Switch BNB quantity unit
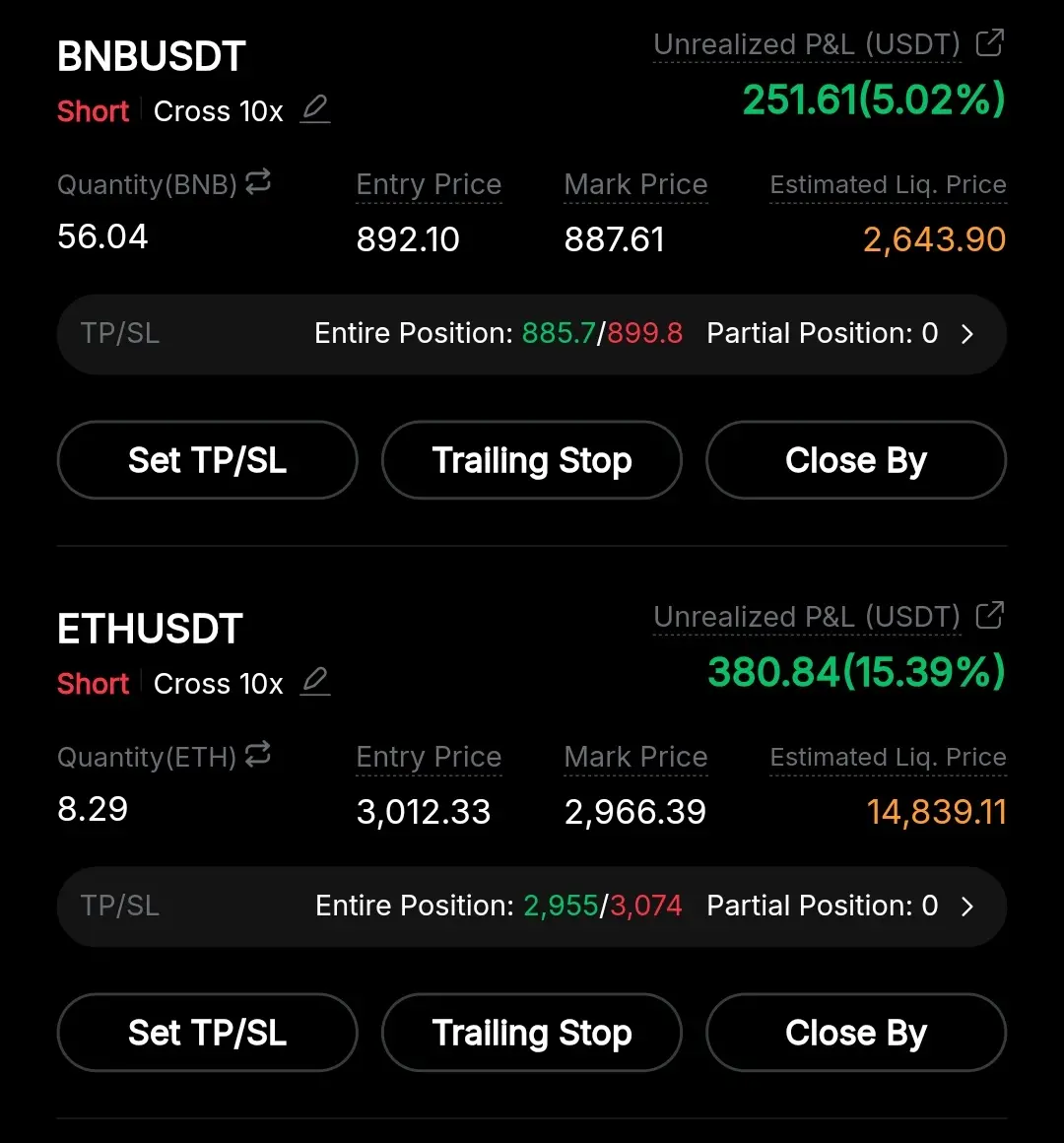This screenshot has width=1064, height=1143. pos(258,182)
